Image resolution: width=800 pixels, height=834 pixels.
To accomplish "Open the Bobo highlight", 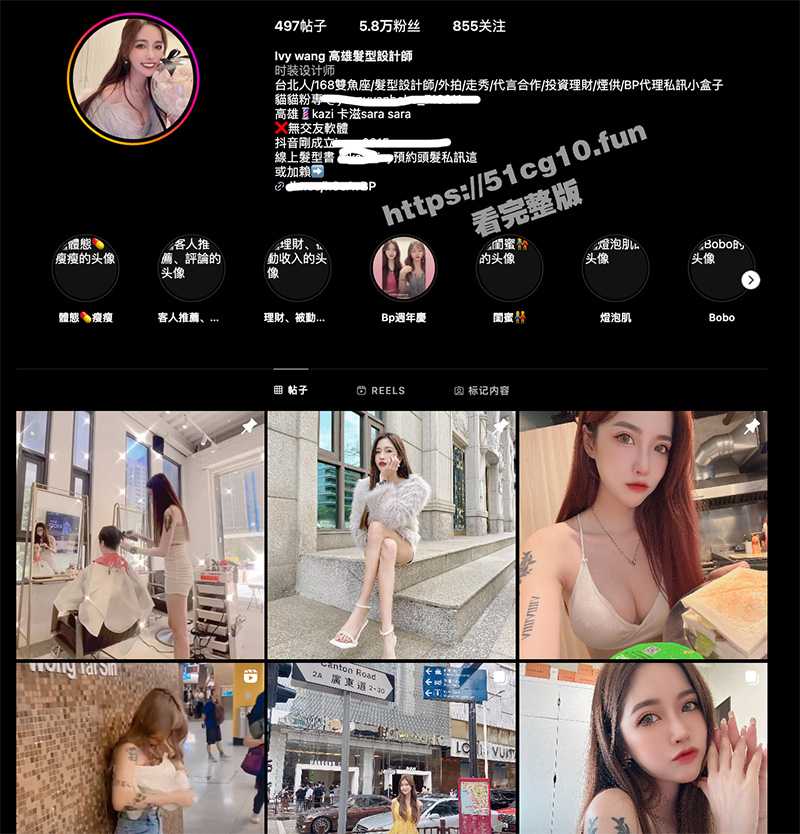I will point(721,269).
